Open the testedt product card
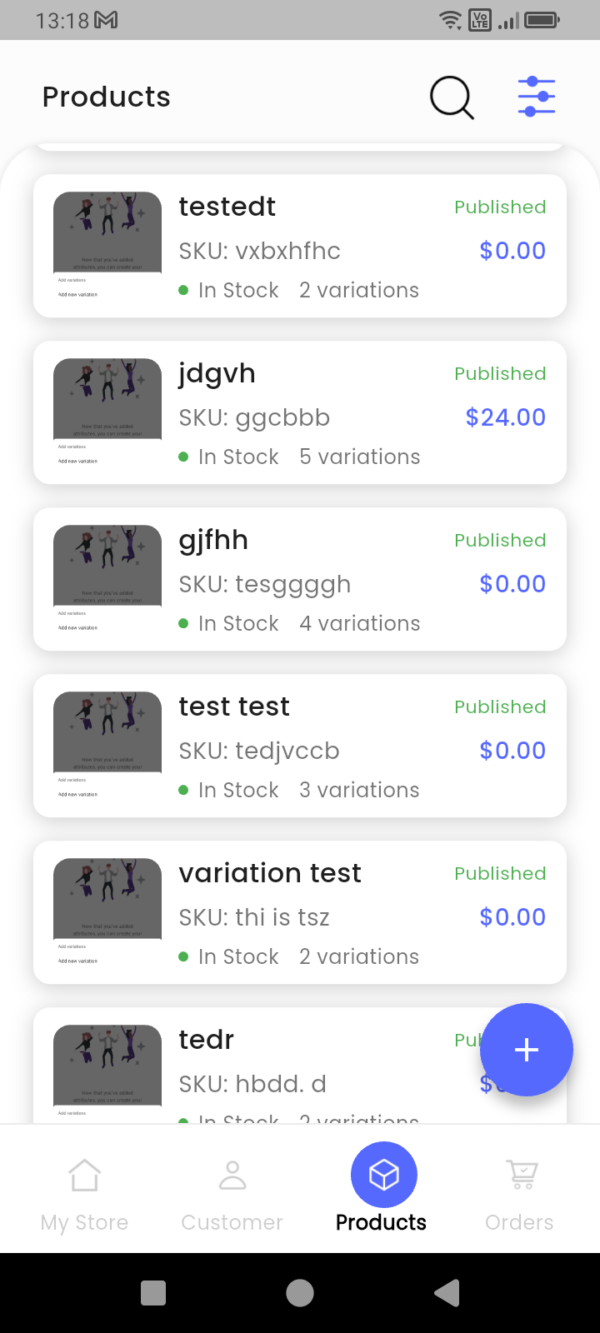The height and width of the screenshot is (1333, 600). [x=300, y=246]
